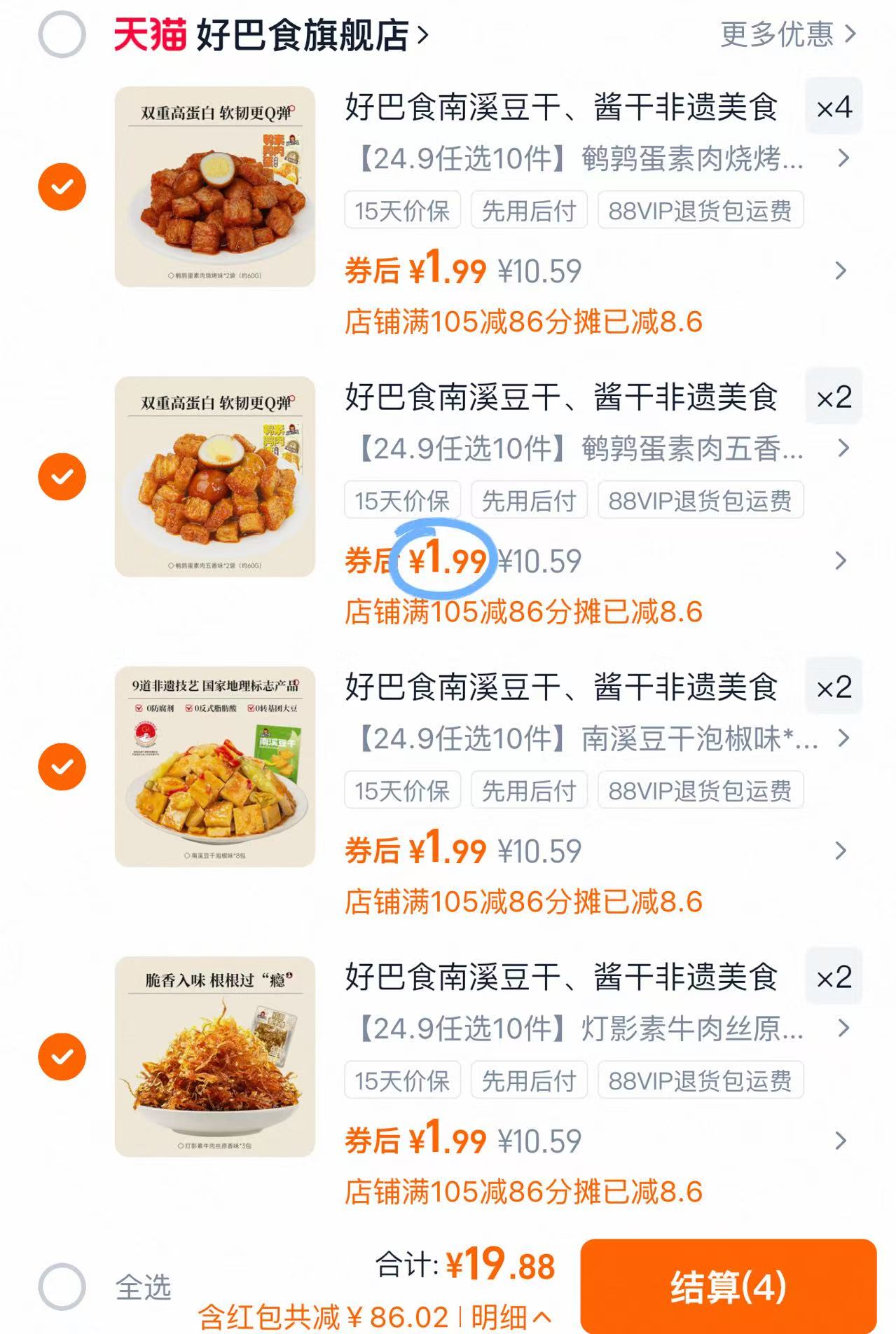Tap the 15天价保 tag on first item

pos(402,212)
